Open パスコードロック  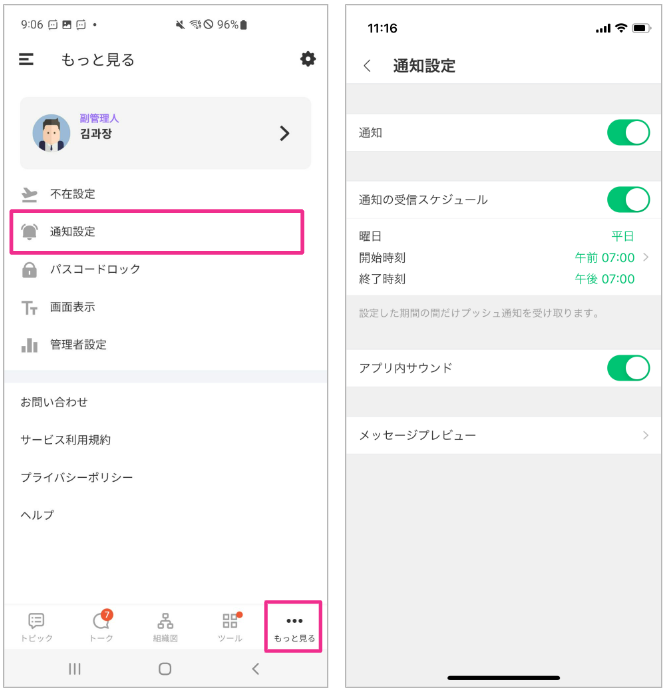95,269
